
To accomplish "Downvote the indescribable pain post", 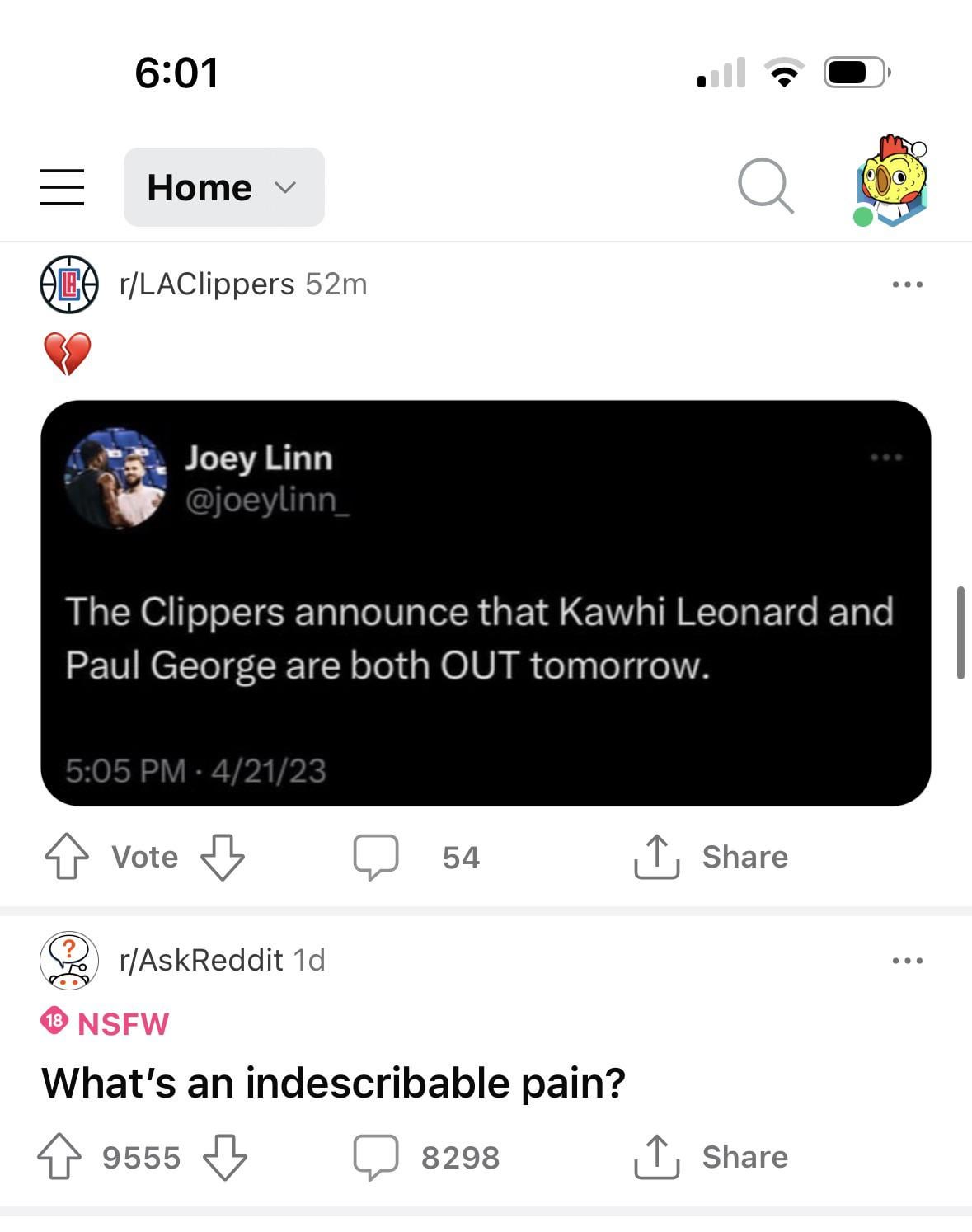I will (x=224, y=1157).
